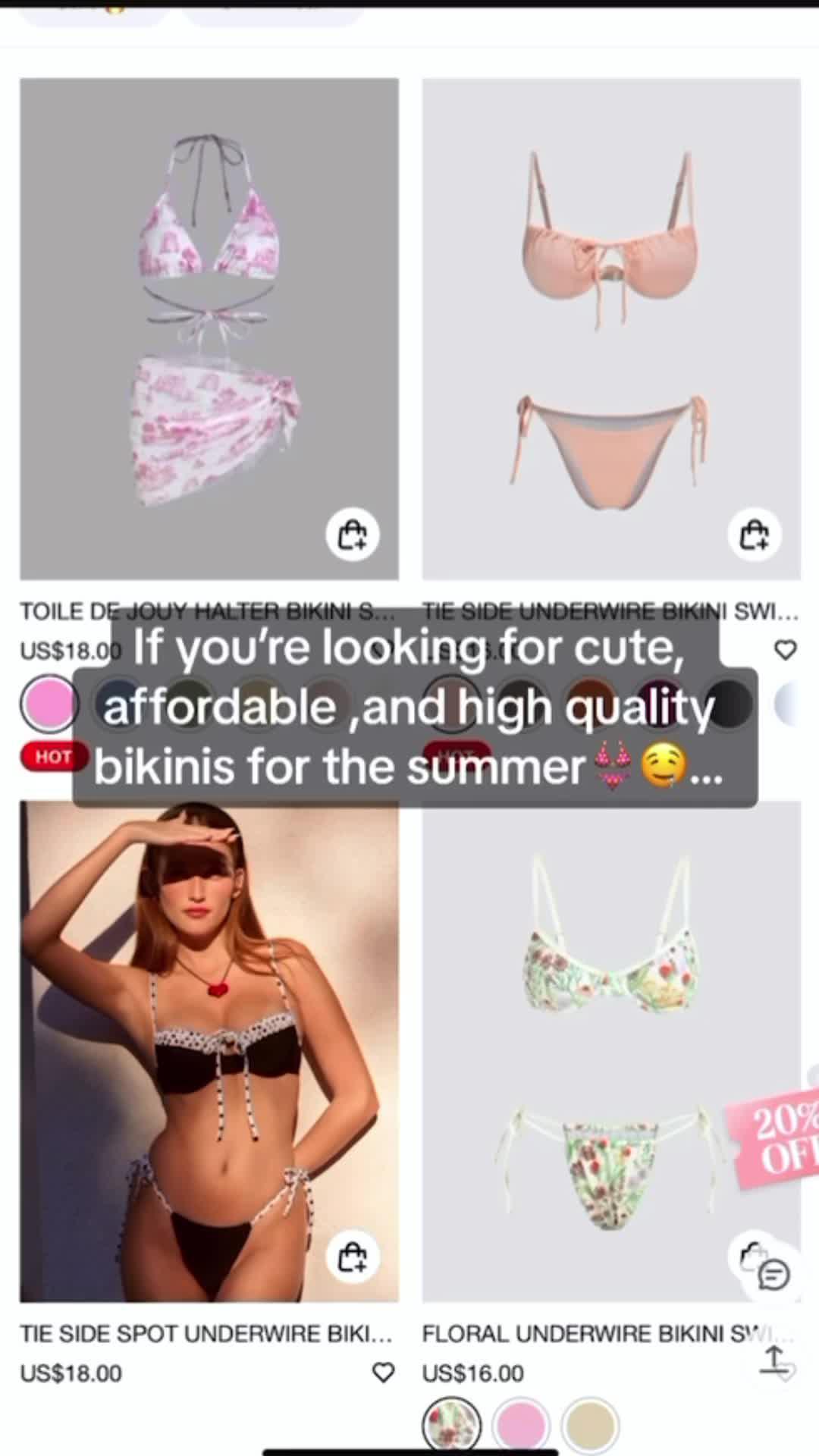
Task: Add peach Tie Side Underwire Bikini to bag
Action: [754, 535]
